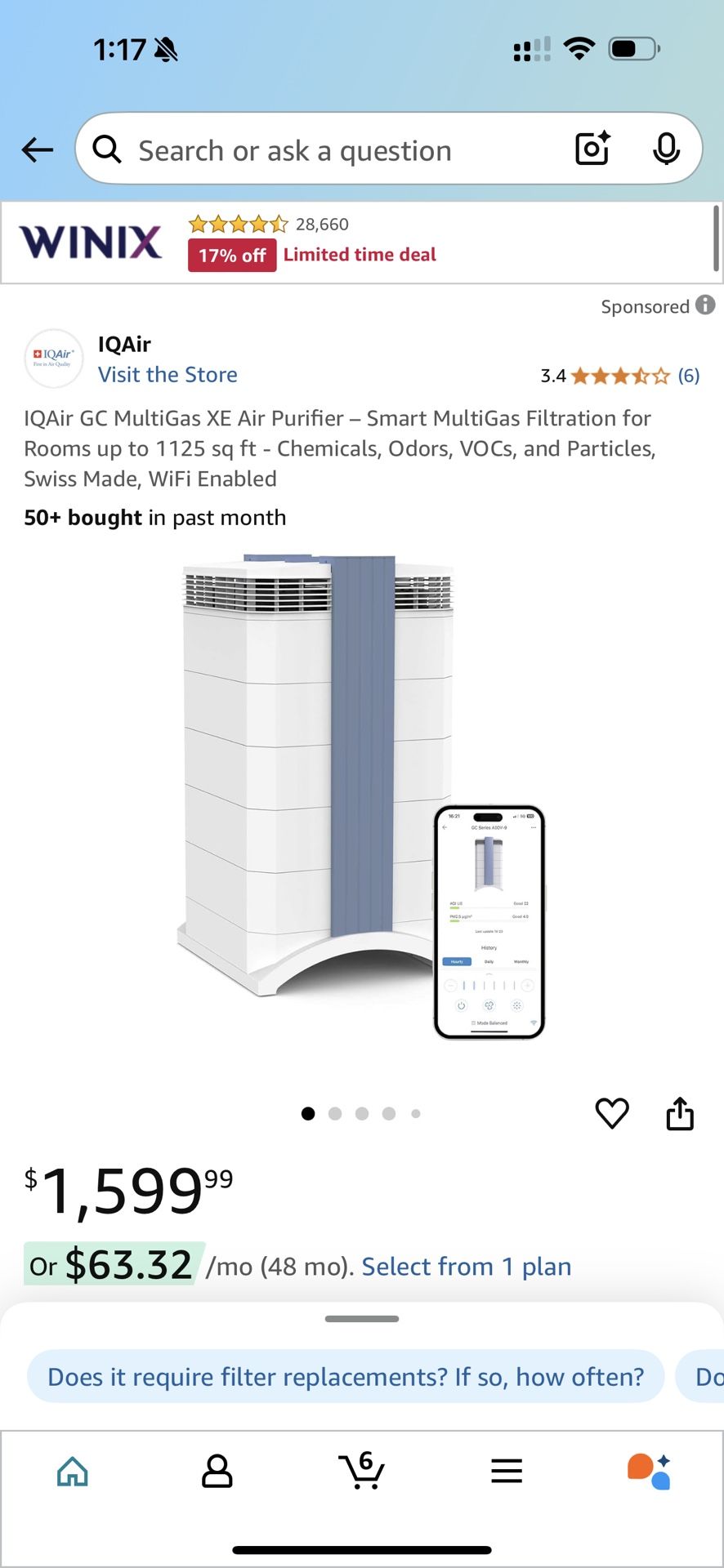Viewport: 724px width, 1568px height.
Task: Select from 1 payment plan
Action: point(466,1266)
